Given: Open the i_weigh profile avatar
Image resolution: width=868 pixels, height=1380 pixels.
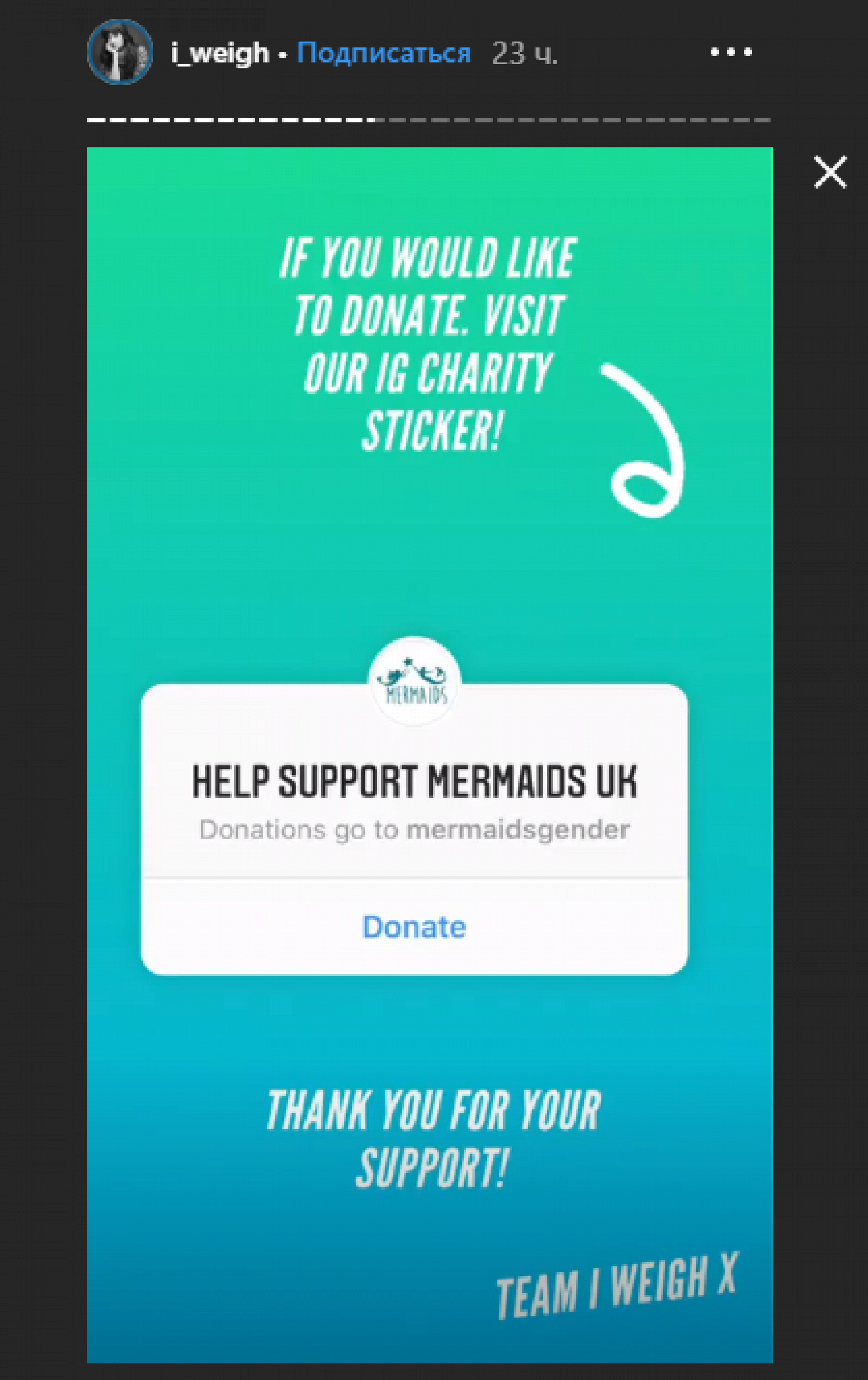Looking at the screenshot, I should (x=120, y=52).
